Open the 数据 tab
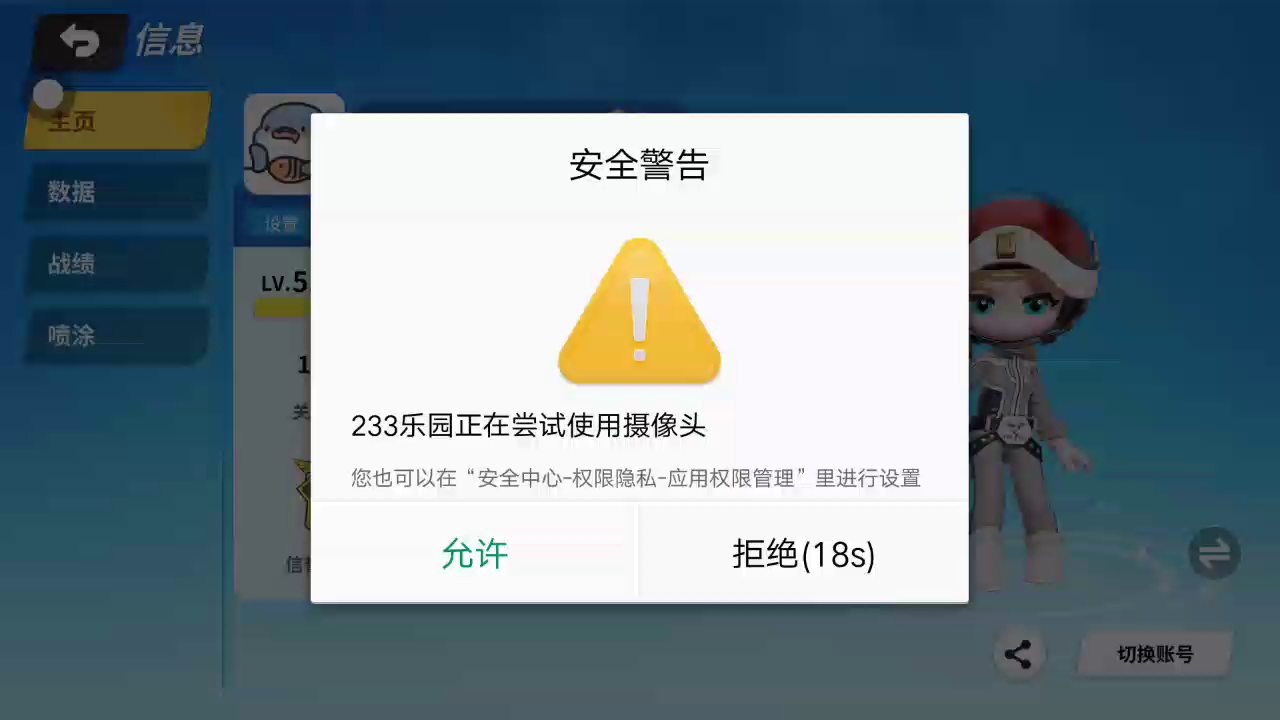Image resolution: width=1280 pixels, height=720 pixels. click(x=115, y=192)
